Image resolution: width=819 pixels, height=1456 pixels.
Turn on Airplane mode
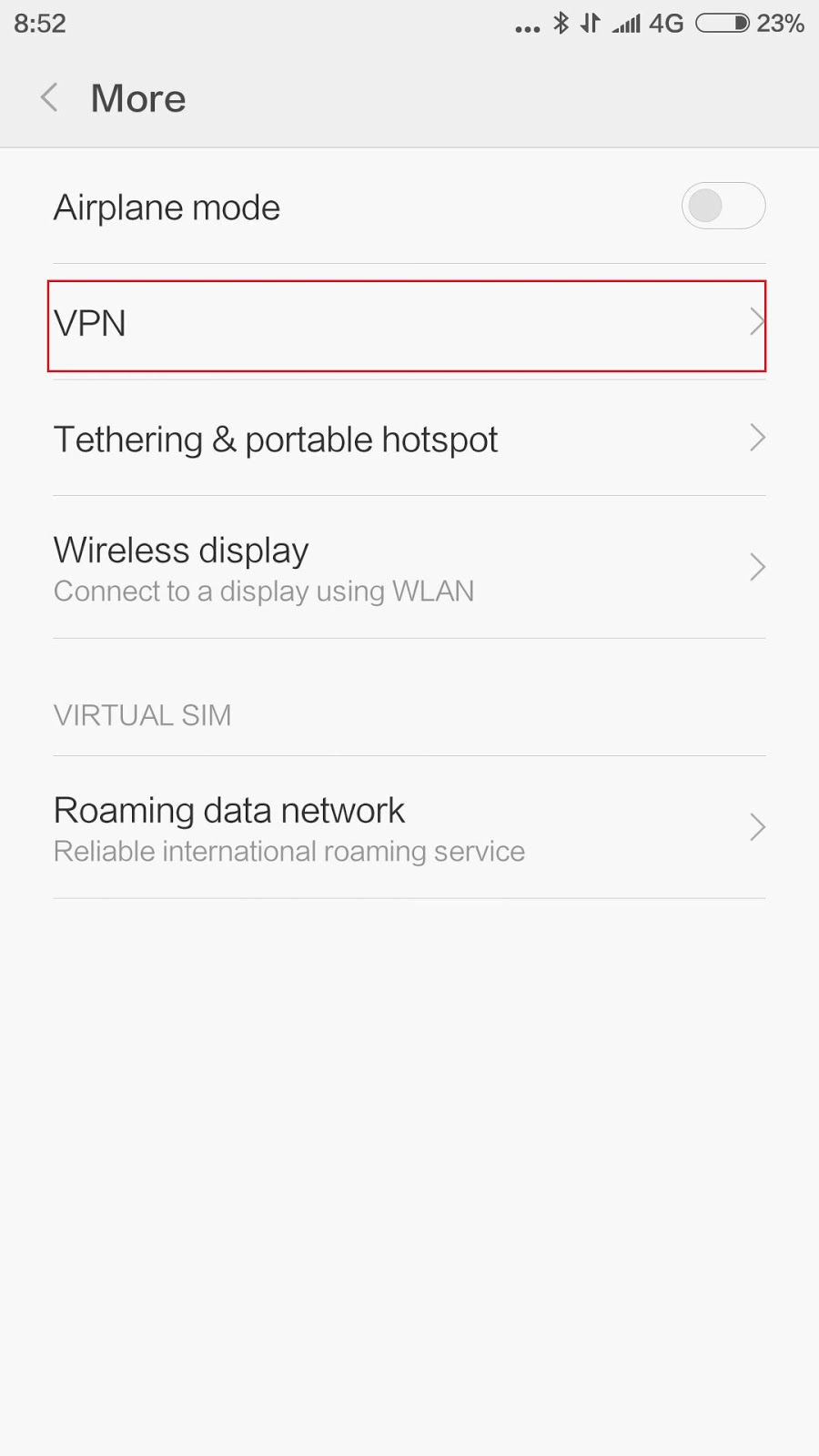723,206
